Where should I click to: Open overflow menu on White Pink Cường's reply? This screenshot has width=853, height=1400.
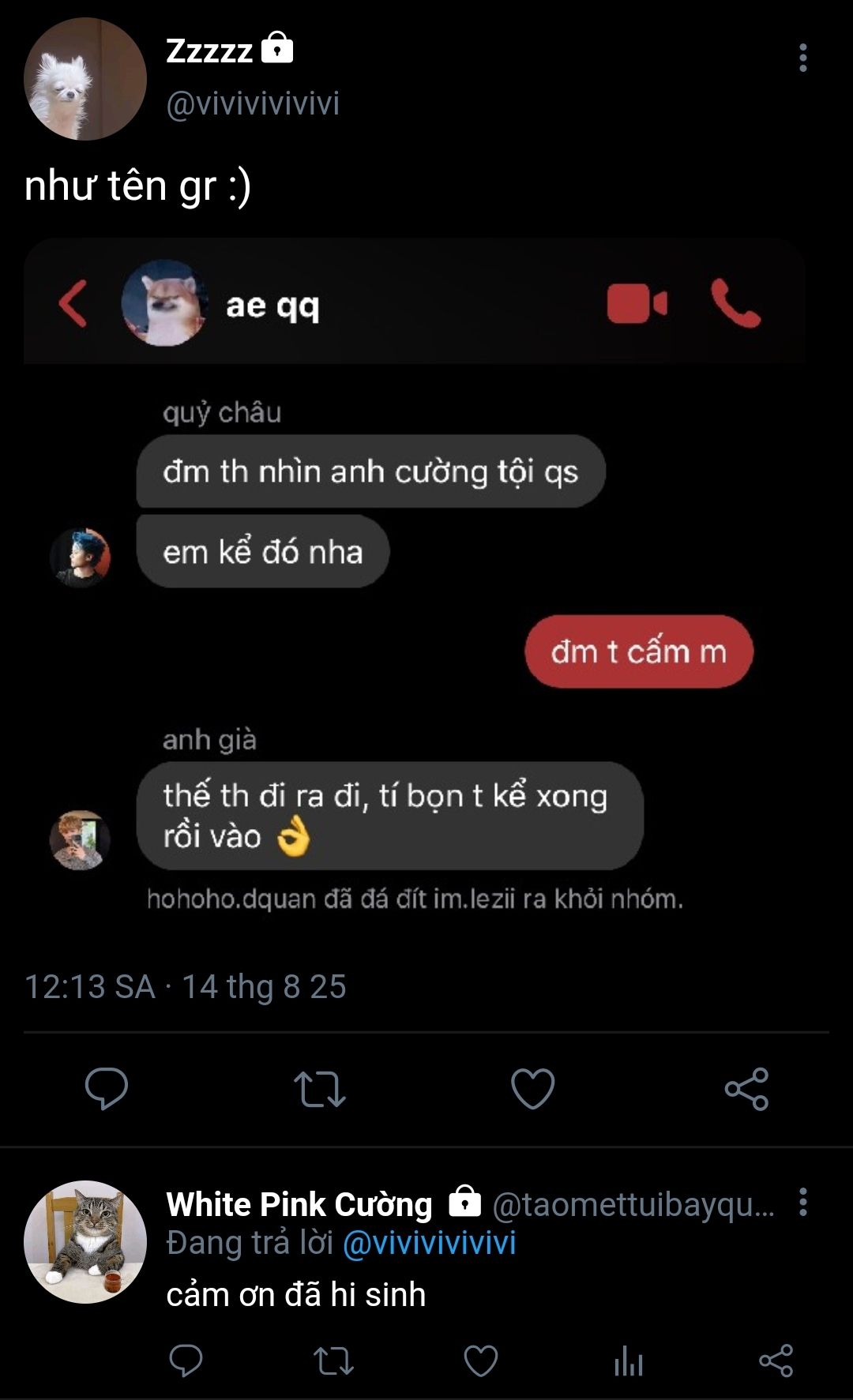802,1202
